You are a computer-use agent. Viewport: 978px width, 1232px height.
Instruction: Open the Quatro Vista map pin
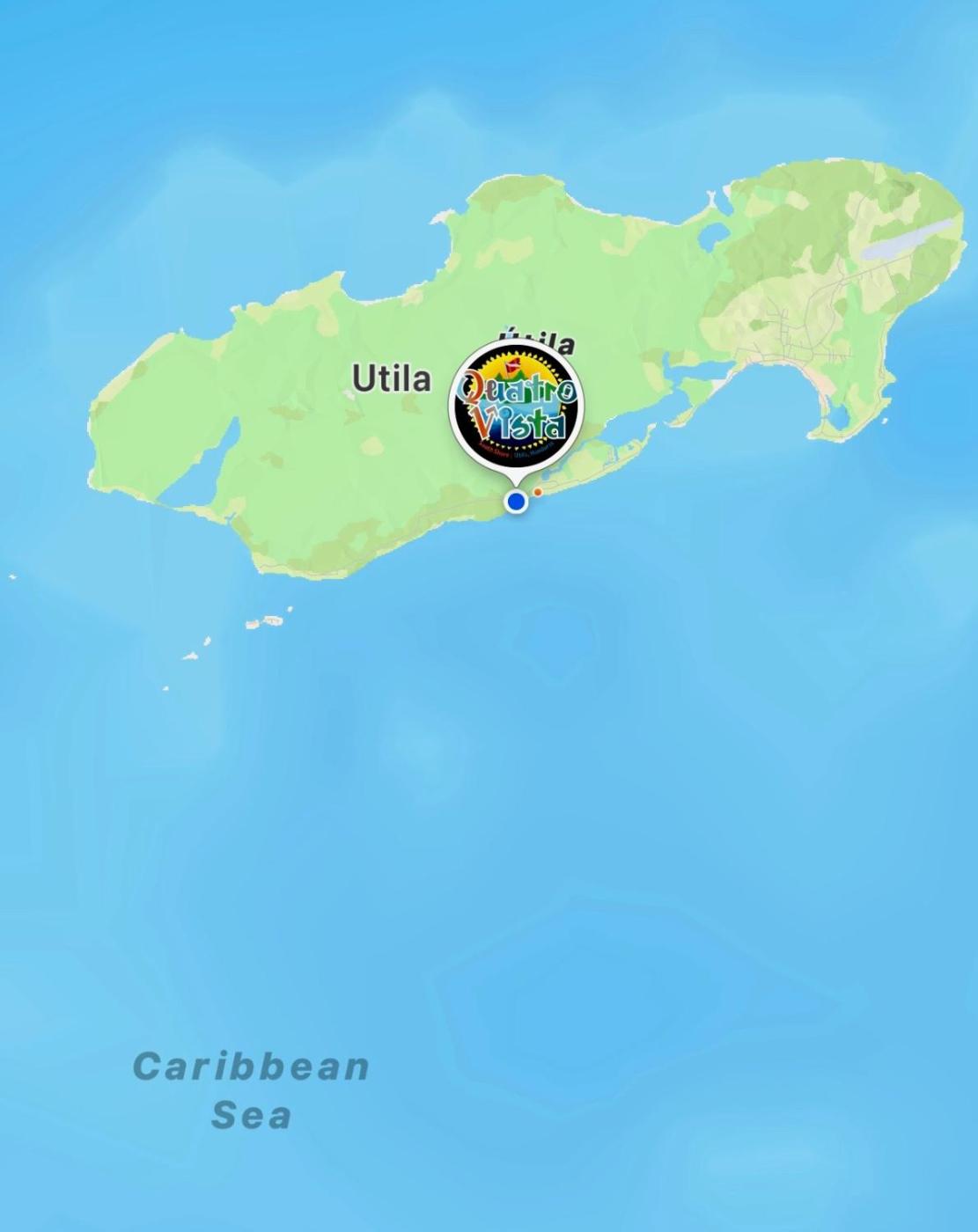pyautogui.click(x=516, y=406)
